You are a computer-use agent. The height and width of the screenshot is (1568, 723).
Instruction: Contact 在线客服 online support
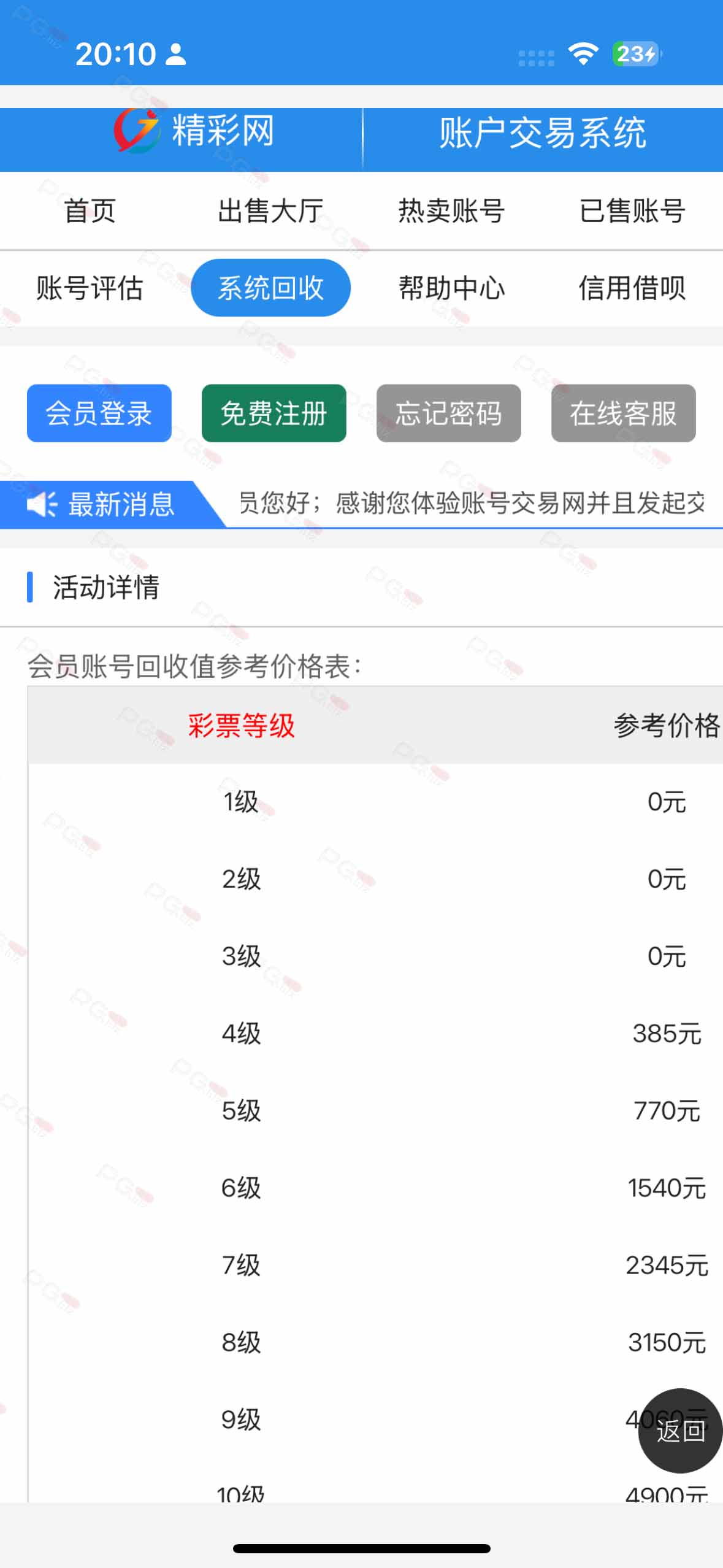(623, 413)
